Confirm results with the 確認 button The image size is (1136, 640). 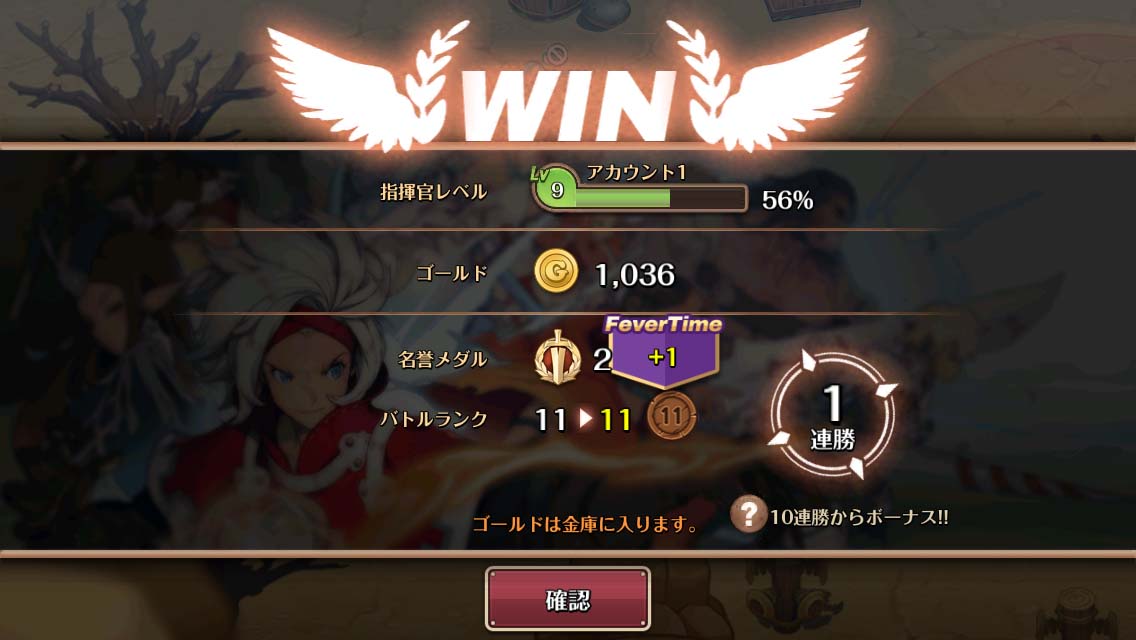[568, 599]
